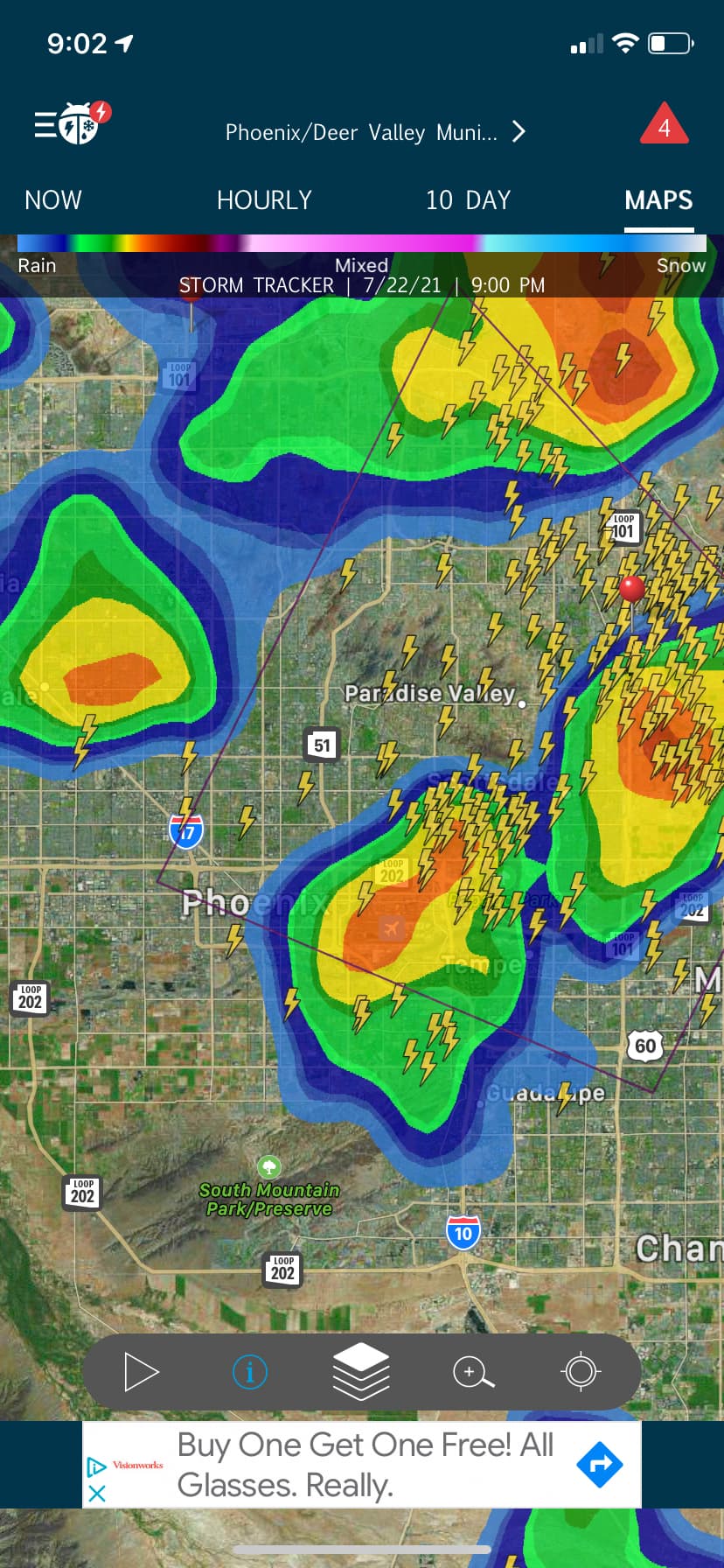Tap the red location pin on map
This screenshot has height=1568, width=724.
tap(631, 589)
